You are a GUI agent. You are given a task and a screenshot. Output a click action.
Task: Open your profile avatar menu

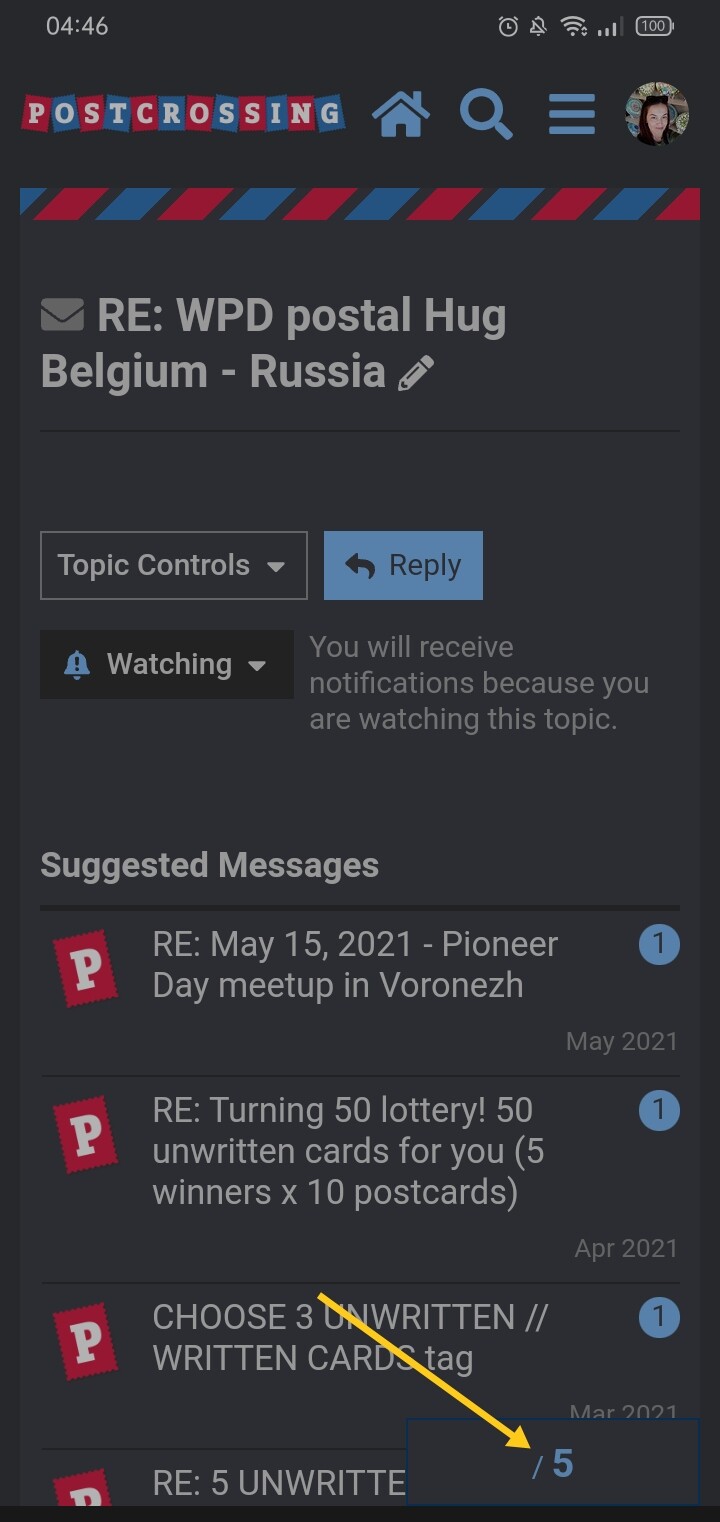pyautogui.click(x=657, y=114)
